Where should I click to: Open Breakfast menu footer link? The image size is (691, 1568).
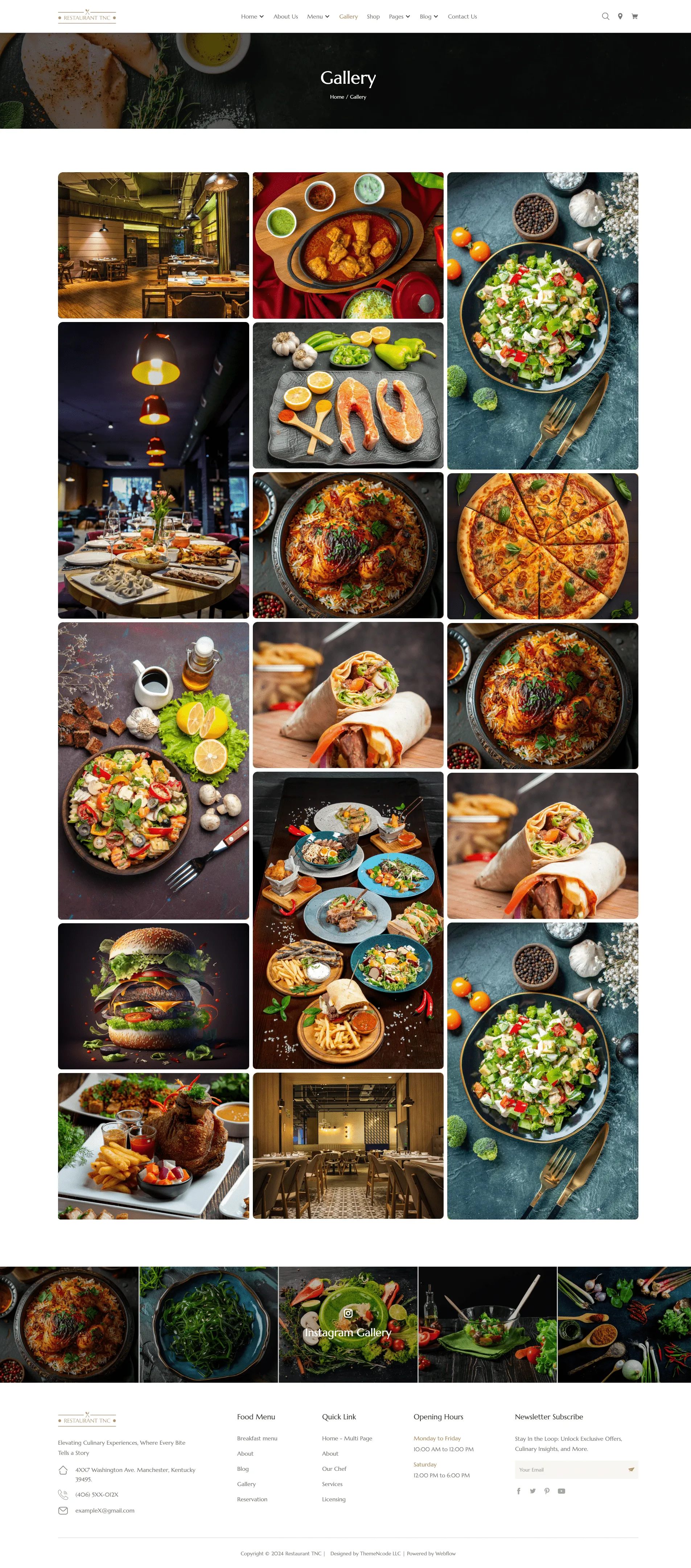pyautogui.click(x=257, y=1438)
